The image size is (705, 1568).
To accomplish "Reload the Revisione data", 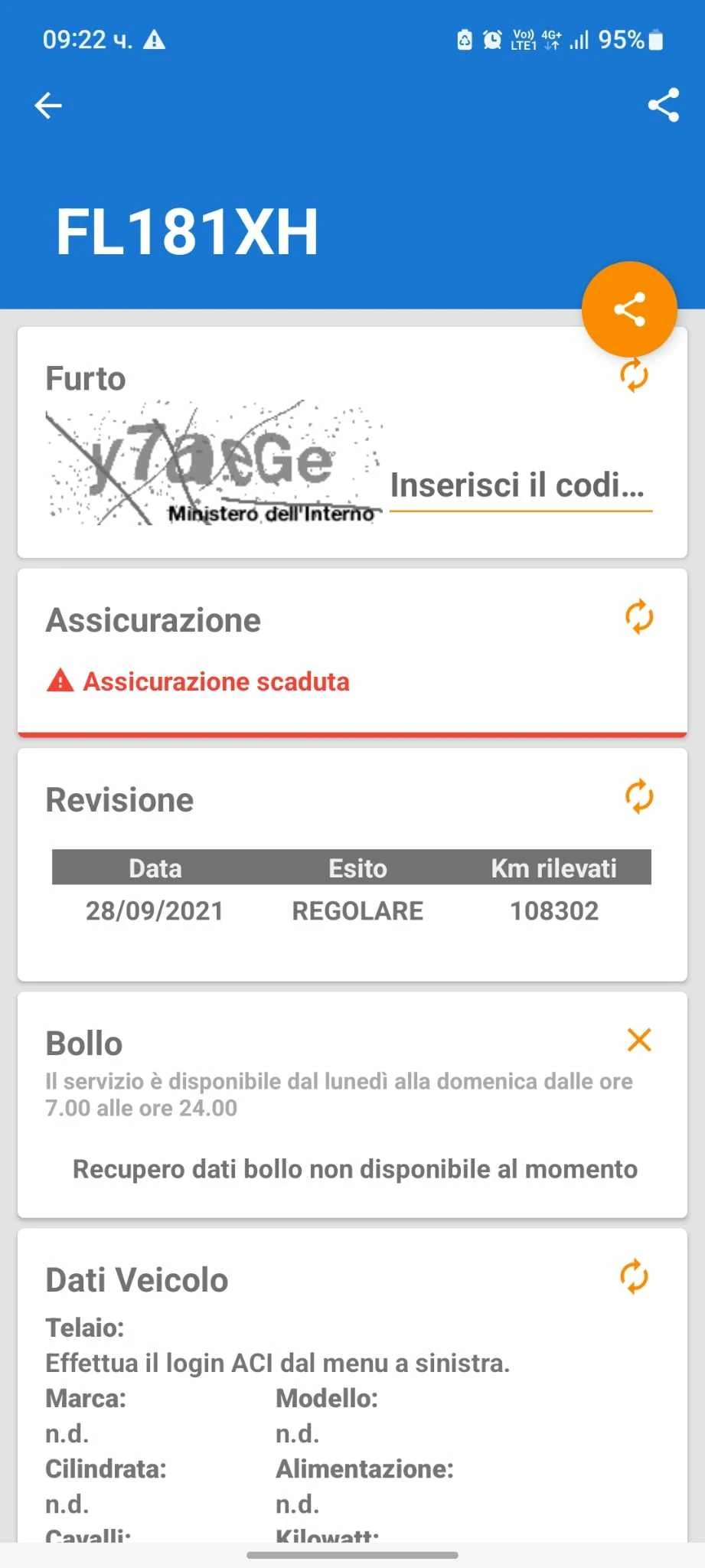I will [x=639, y=797].
